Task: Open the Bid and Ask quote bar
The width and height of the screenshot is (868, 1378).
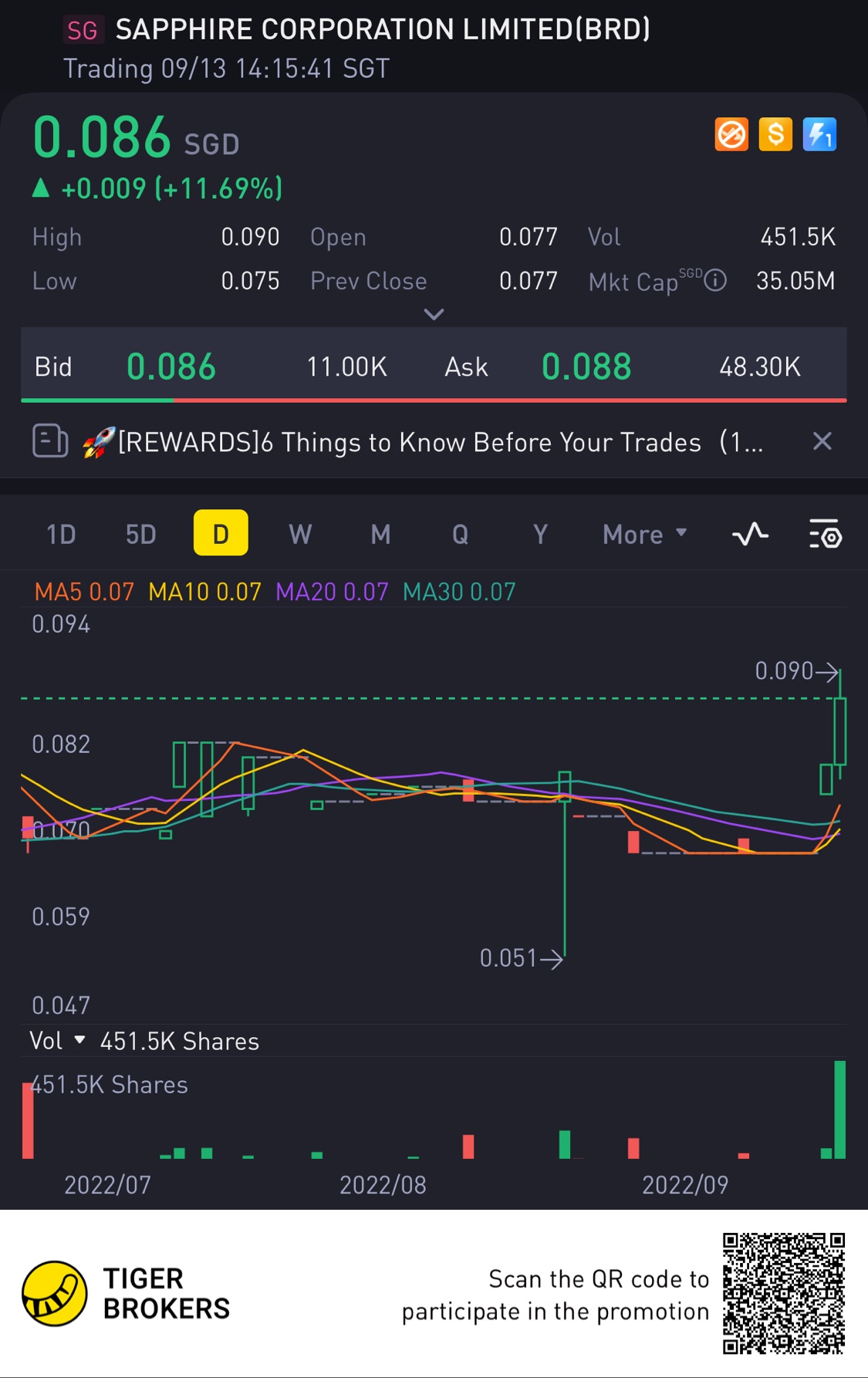Action: [434, 366]
